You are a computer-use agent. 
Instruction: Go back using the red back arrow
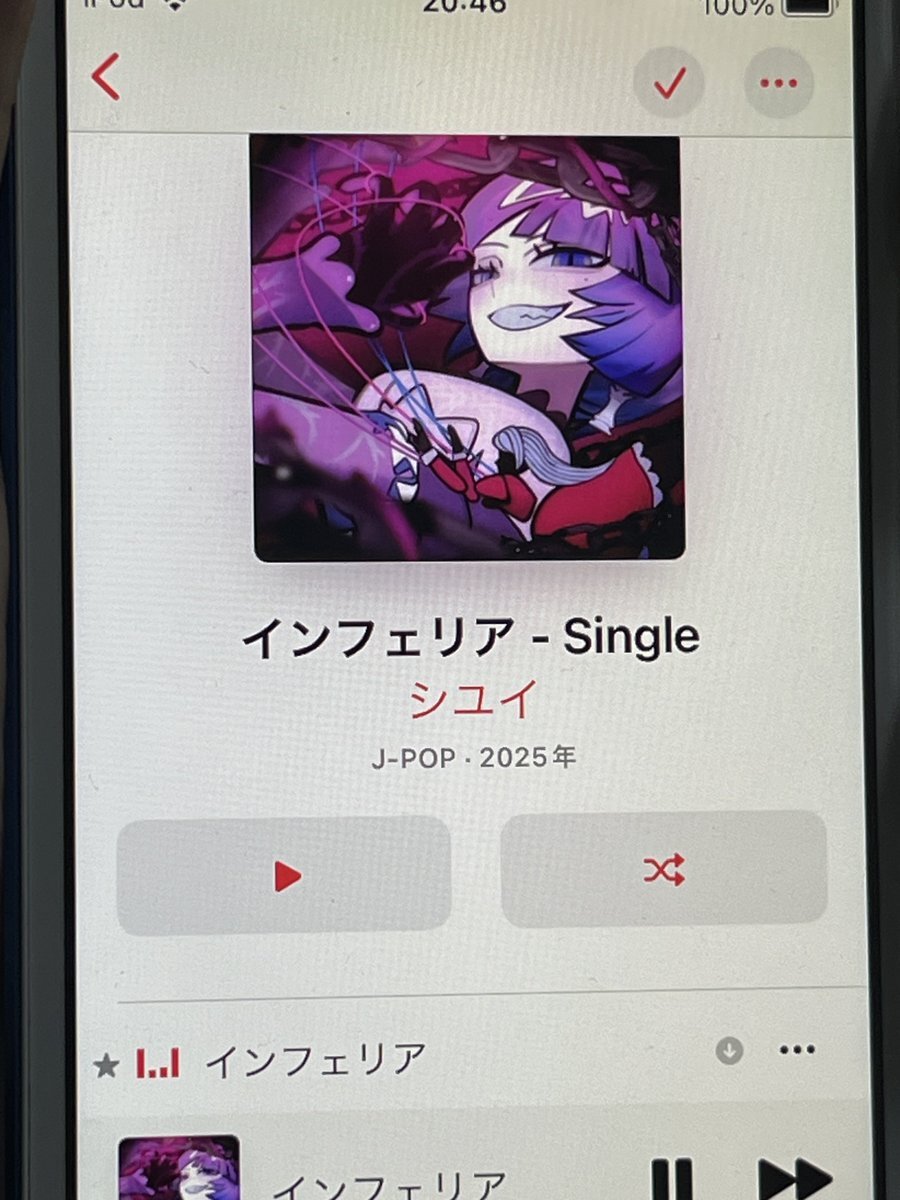107,77
